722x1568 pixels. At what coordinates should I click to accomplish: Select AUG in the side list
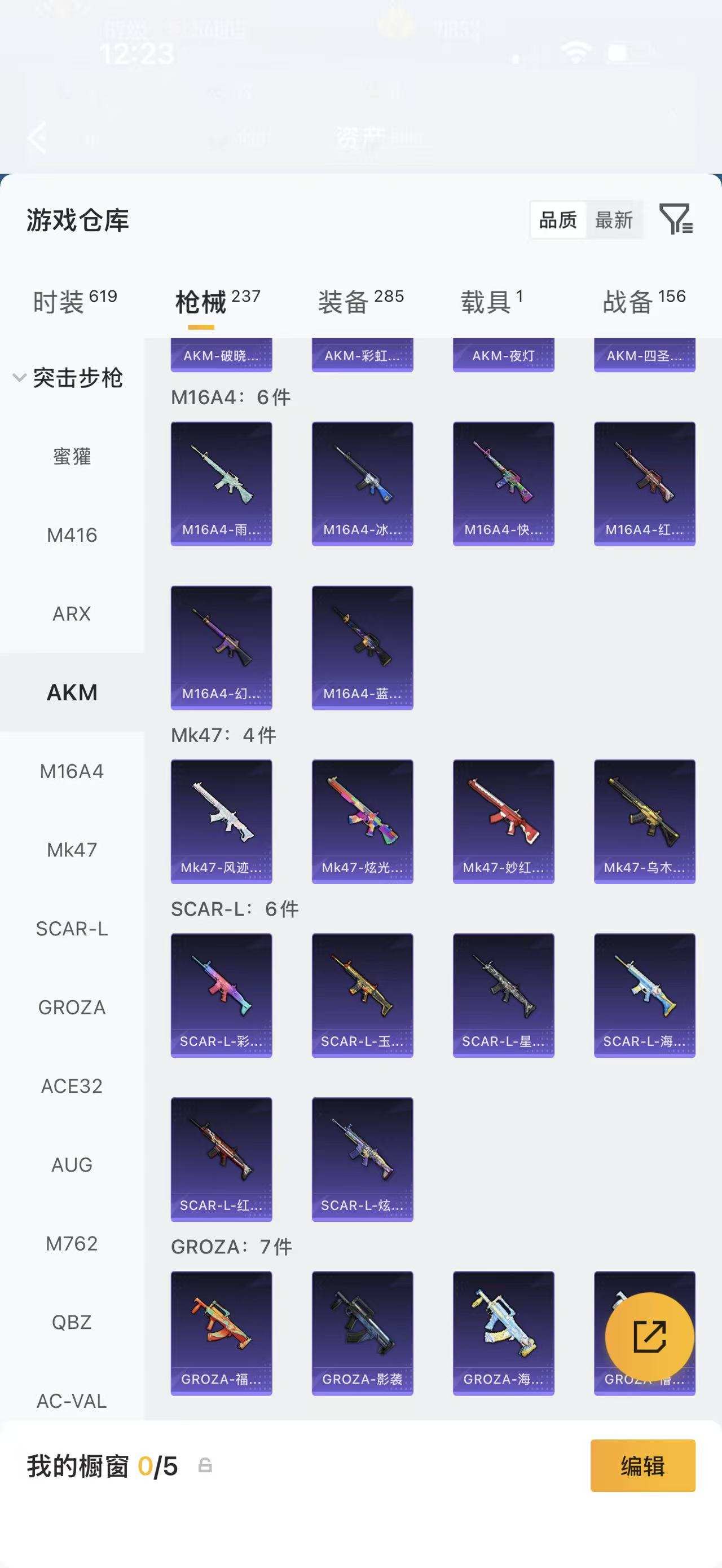tap(72, 1164)
